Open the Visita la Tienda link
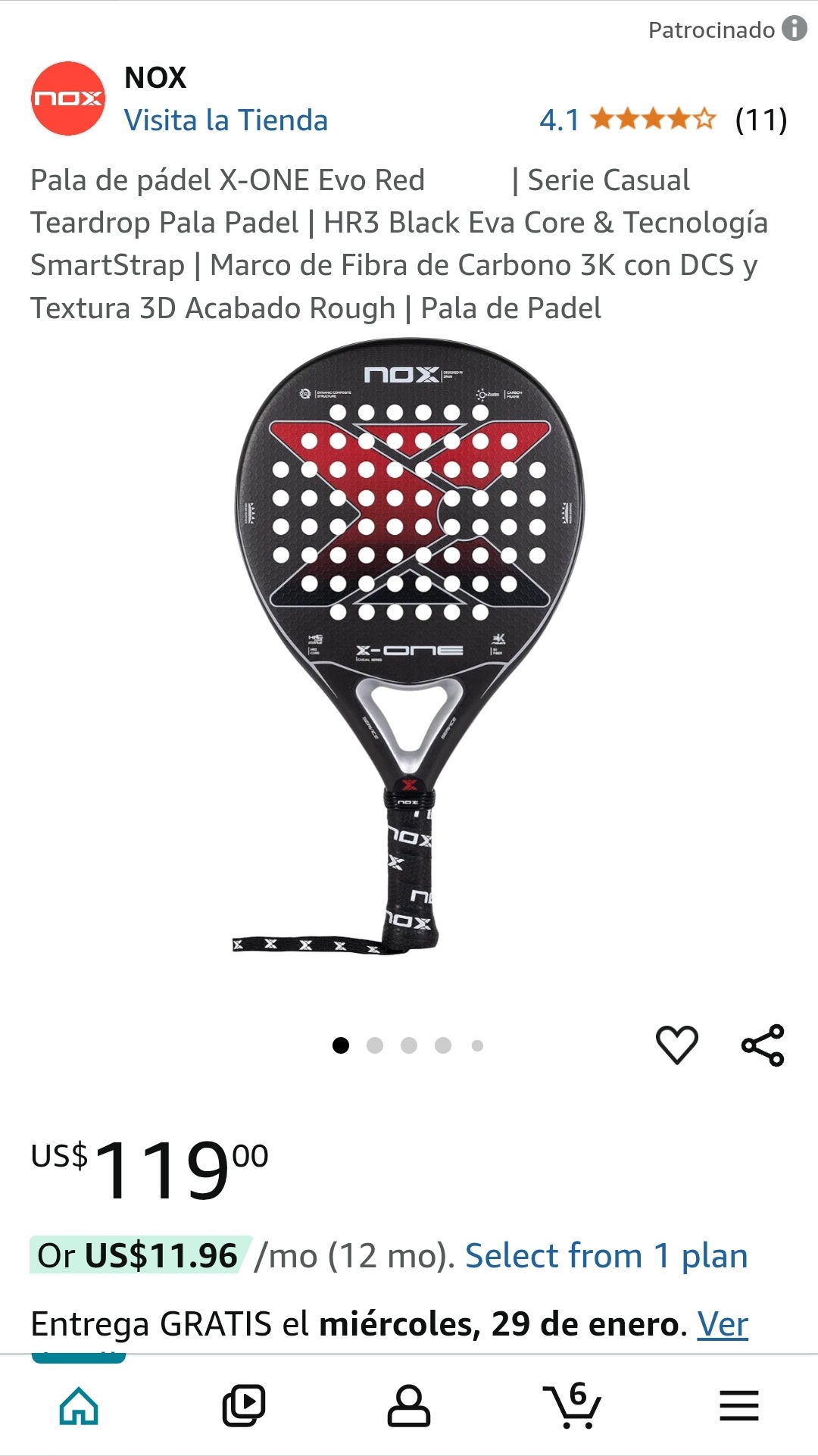Viewport: 818px width, 1456px height. [x=226, y=120]
